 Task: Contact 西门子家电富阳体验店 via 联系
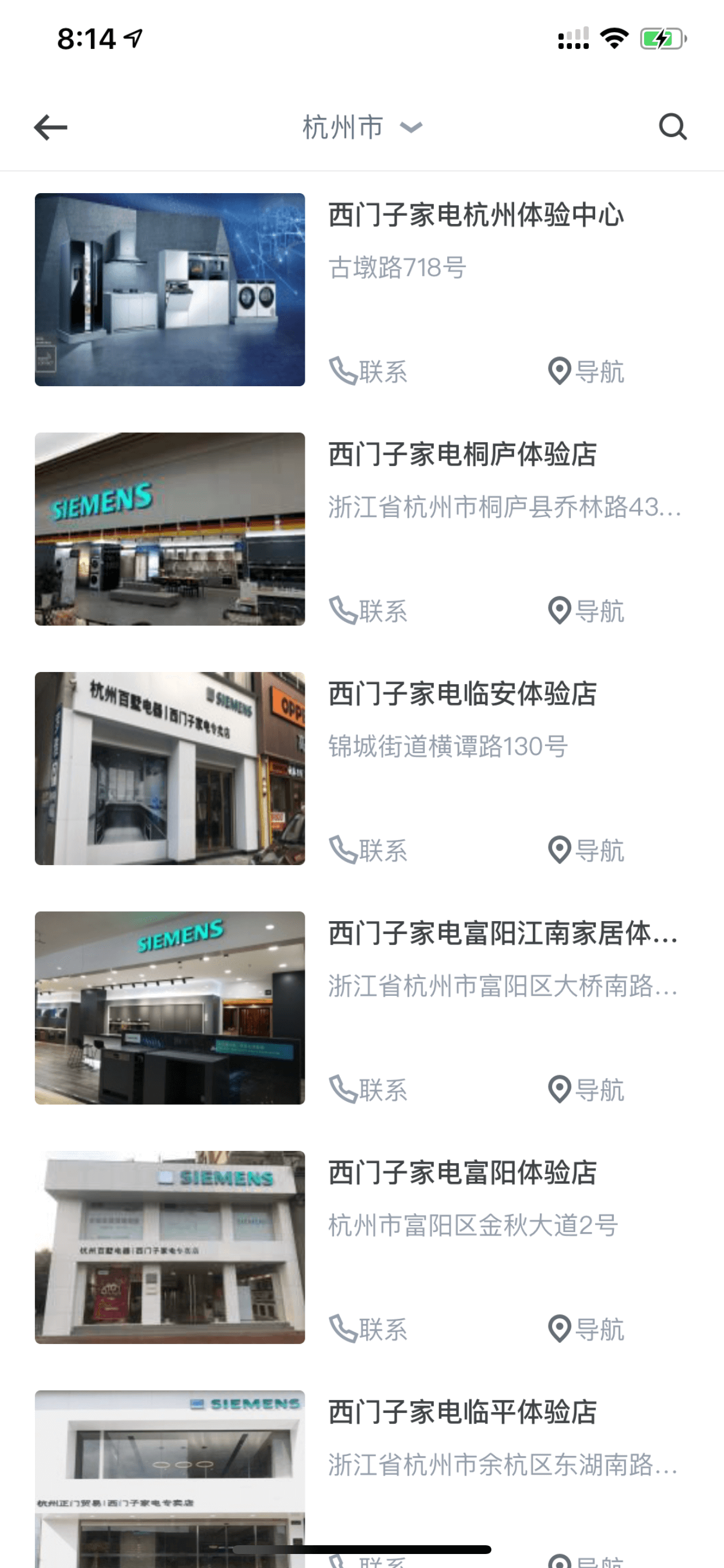pyautogui.click(x=368, y=1329)
